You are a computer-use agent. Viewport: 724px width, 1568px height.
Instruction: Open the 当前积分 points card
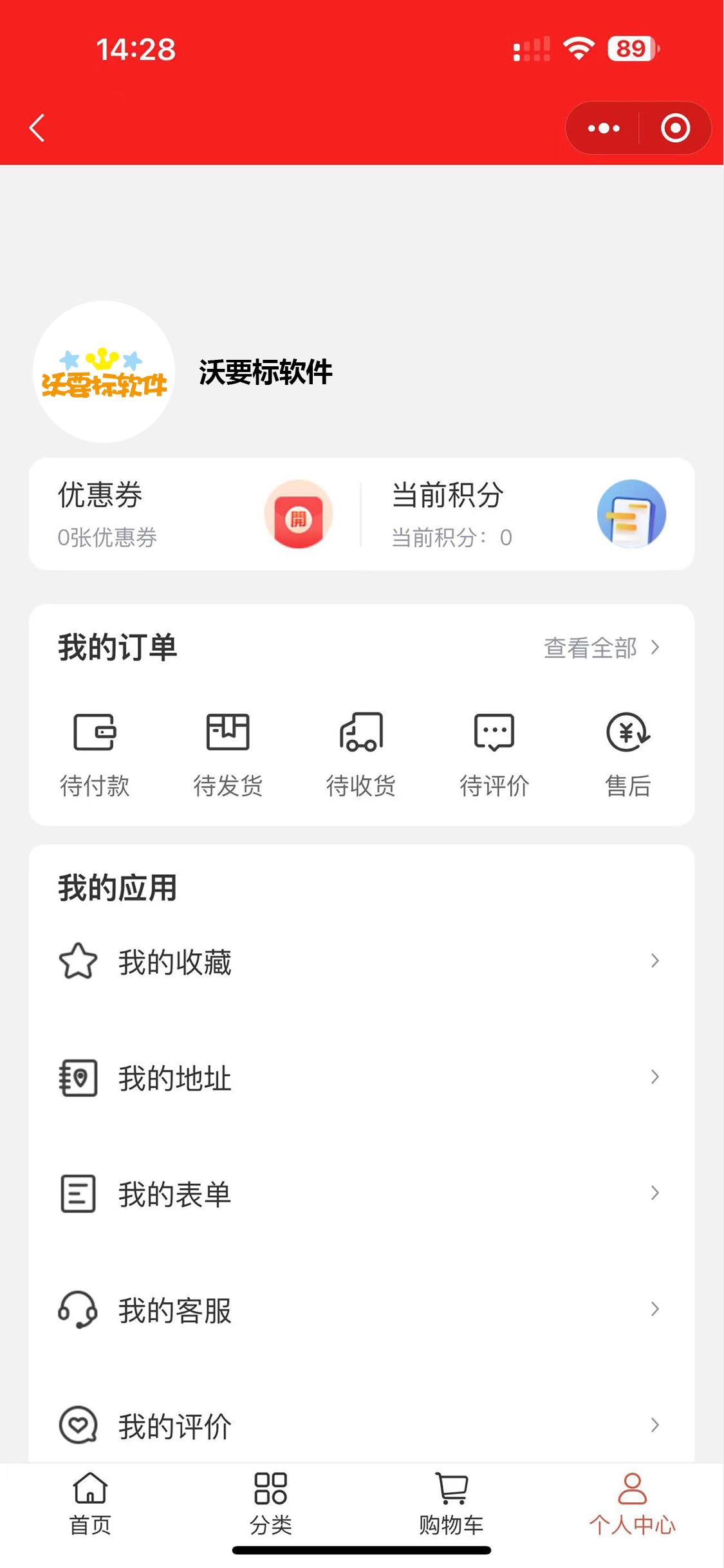point(528,514)
